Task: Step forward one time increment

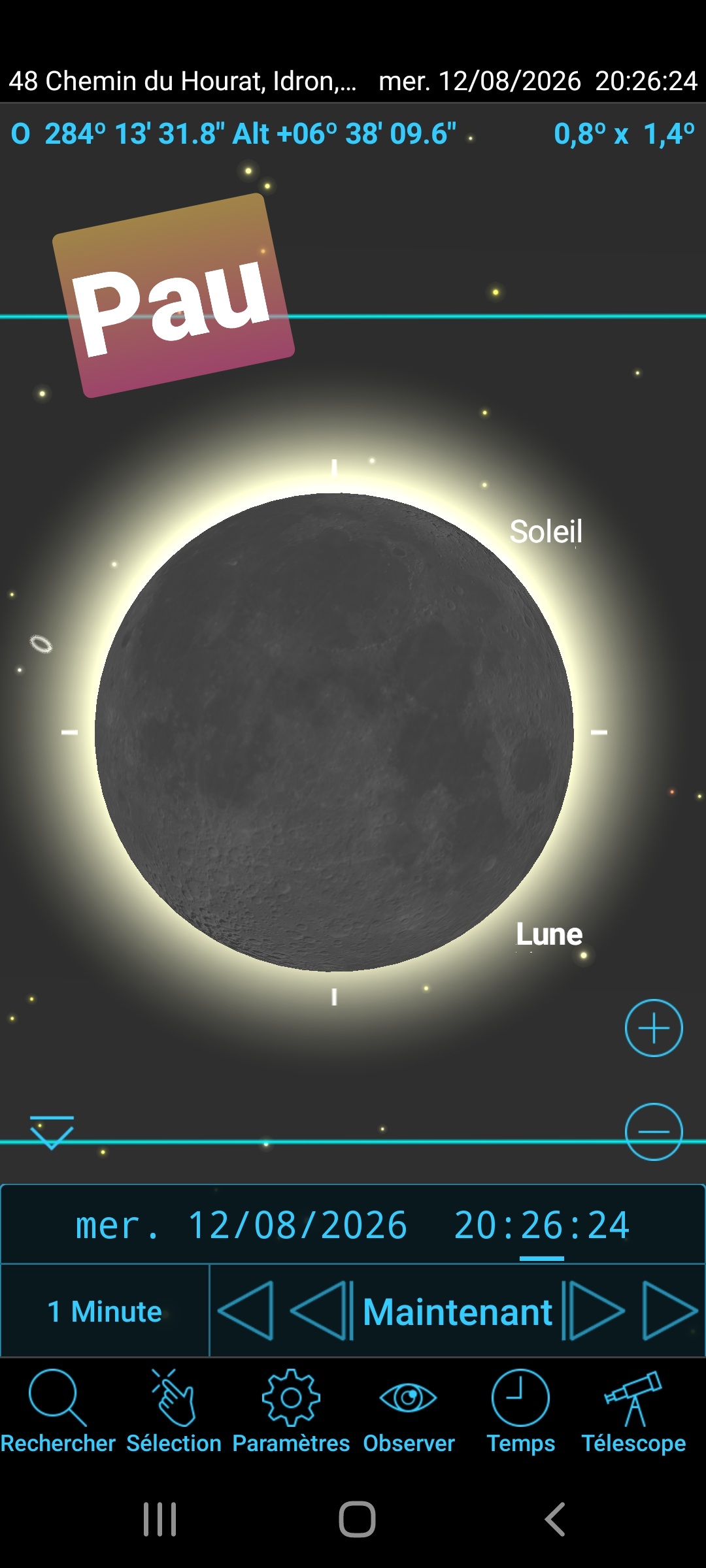Action: coord(594,1311)
